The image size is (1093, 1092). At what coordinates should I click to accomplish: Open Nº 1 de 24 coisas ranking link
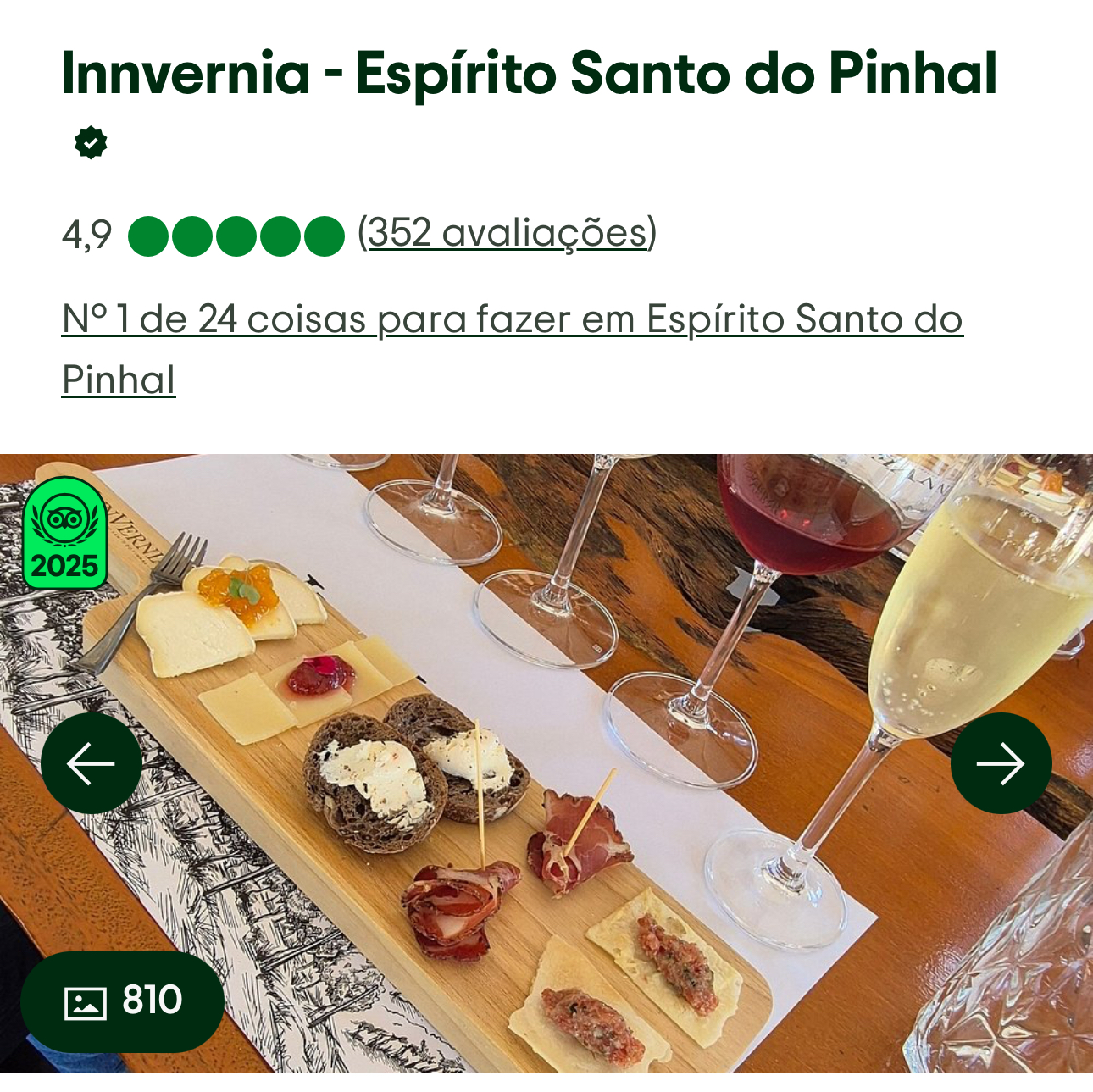512,320
